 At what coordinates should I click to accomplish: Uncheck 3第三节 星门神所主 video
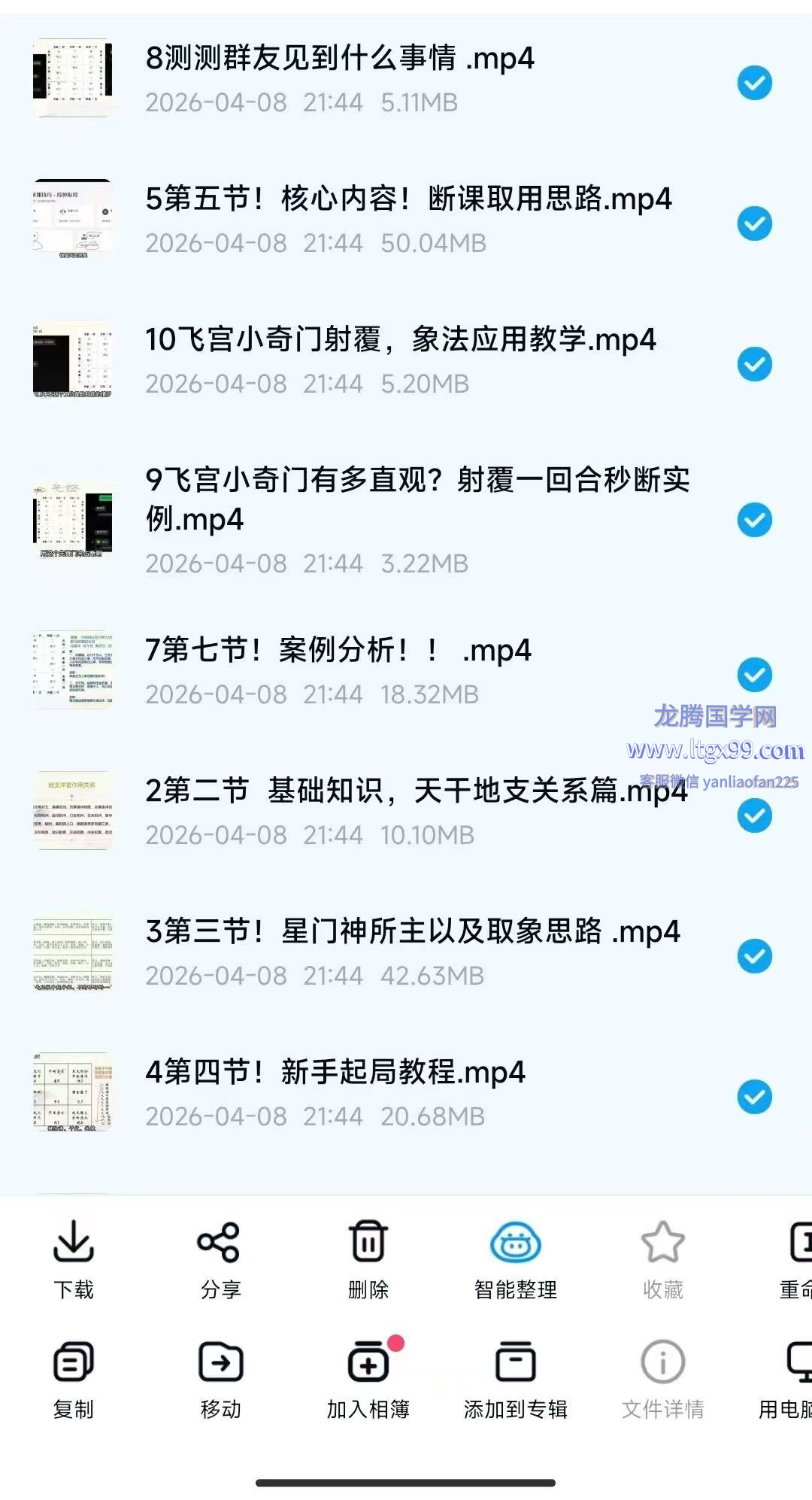tap(755, 956)
